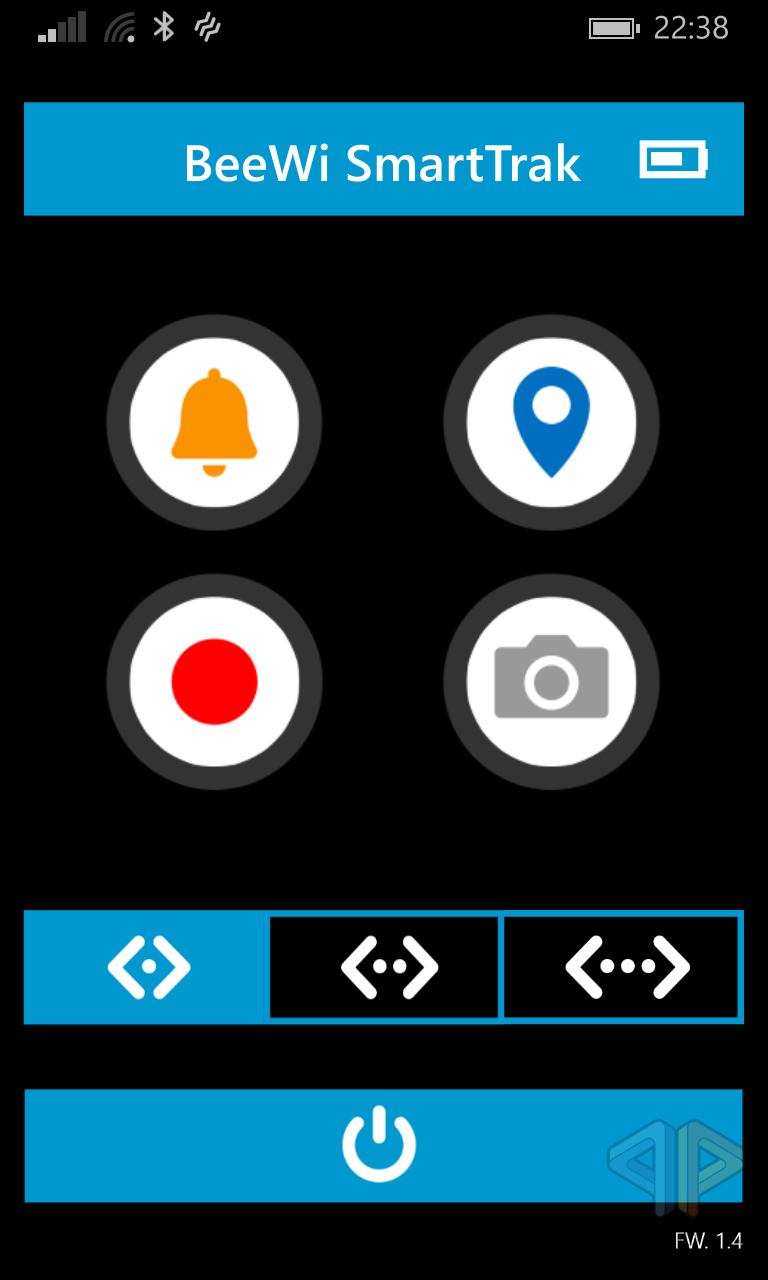Image resolution: width=768 pixels, height=1280 pixels.
Task: Select the short range one-dot option
Action: [148, 967]
